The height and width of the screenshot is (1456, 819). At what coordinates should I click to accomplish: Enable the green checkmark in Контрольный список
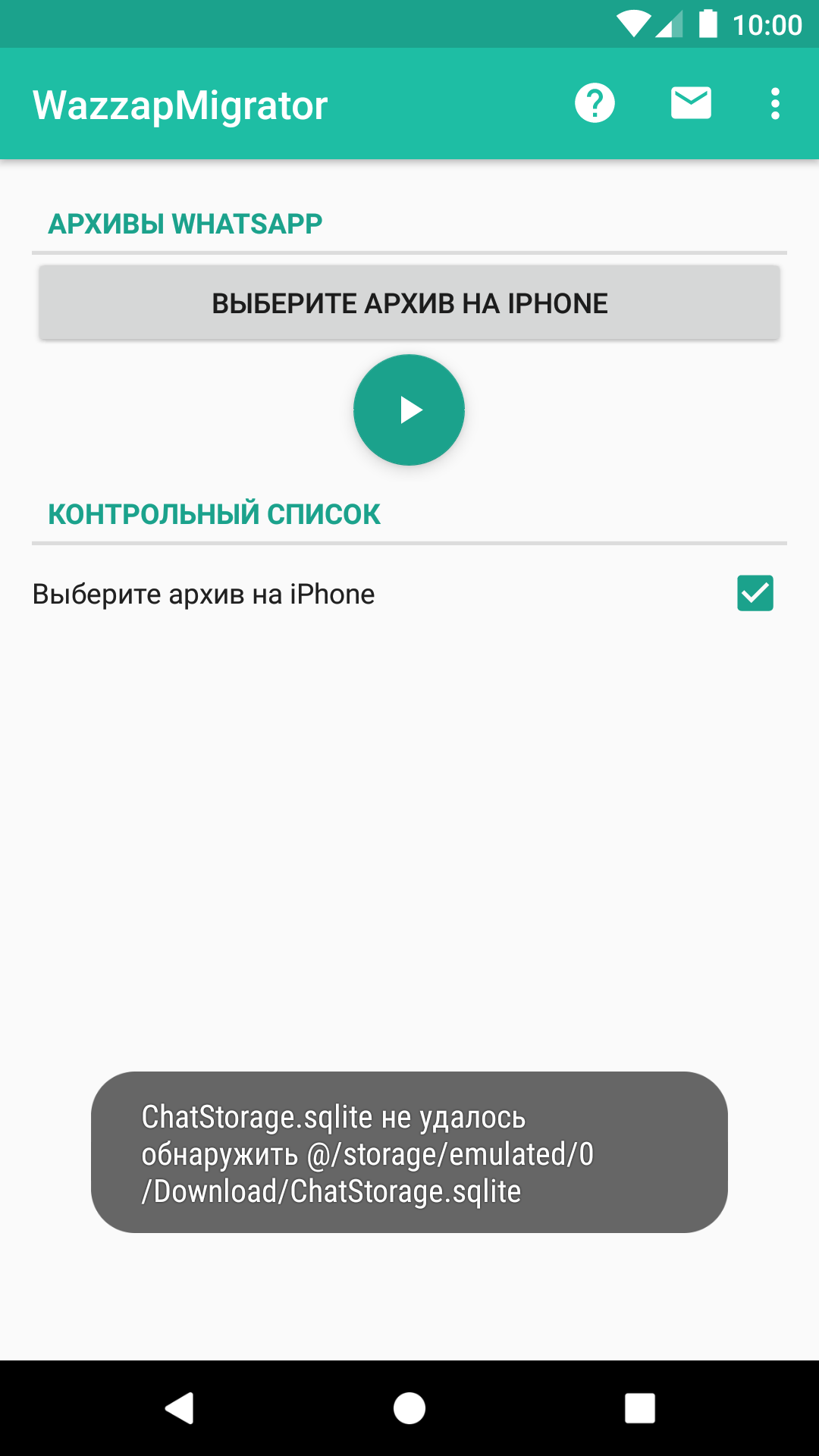755,594
